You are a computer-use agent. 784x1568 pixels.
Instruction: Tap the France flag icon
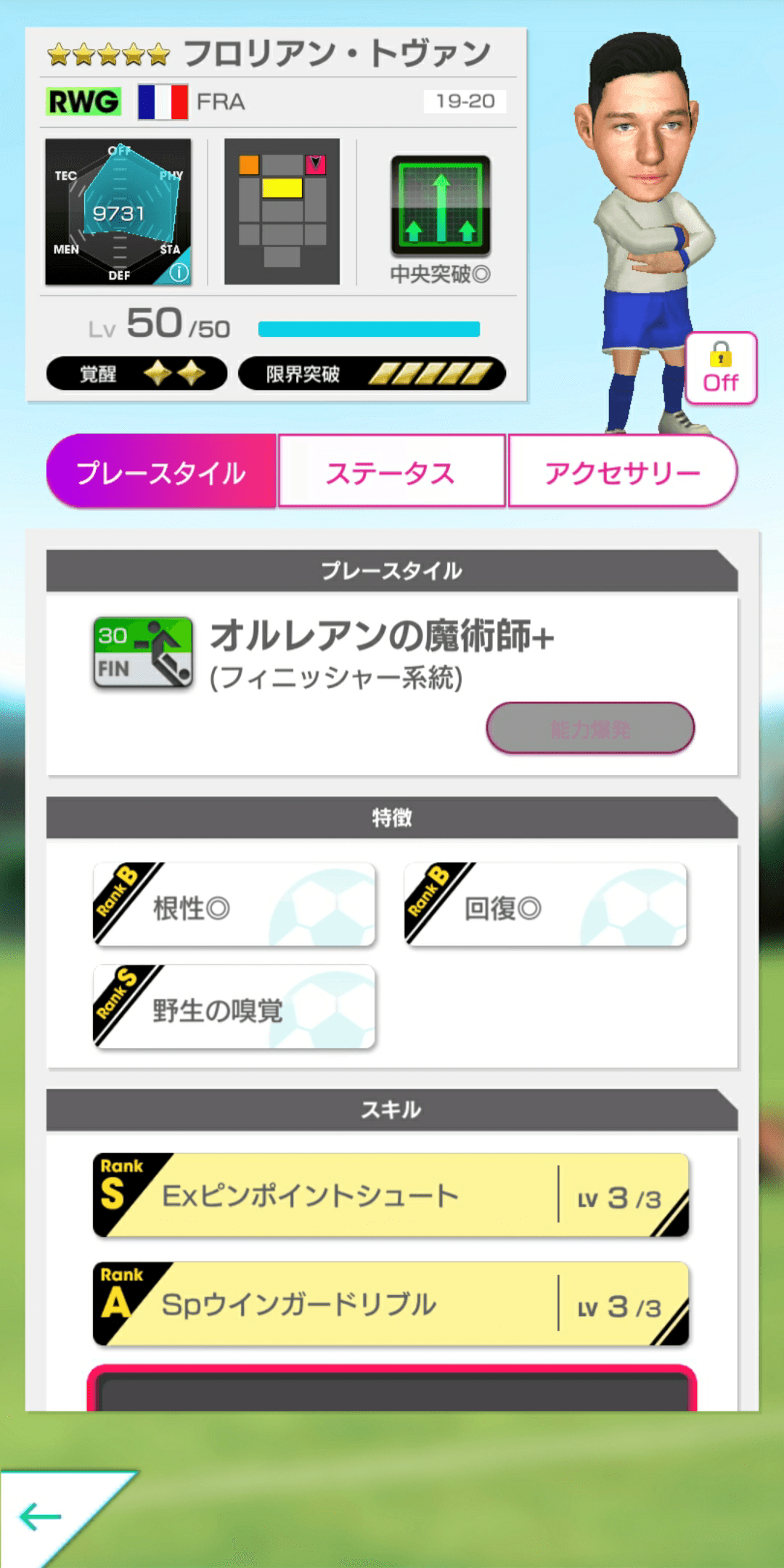163,102
